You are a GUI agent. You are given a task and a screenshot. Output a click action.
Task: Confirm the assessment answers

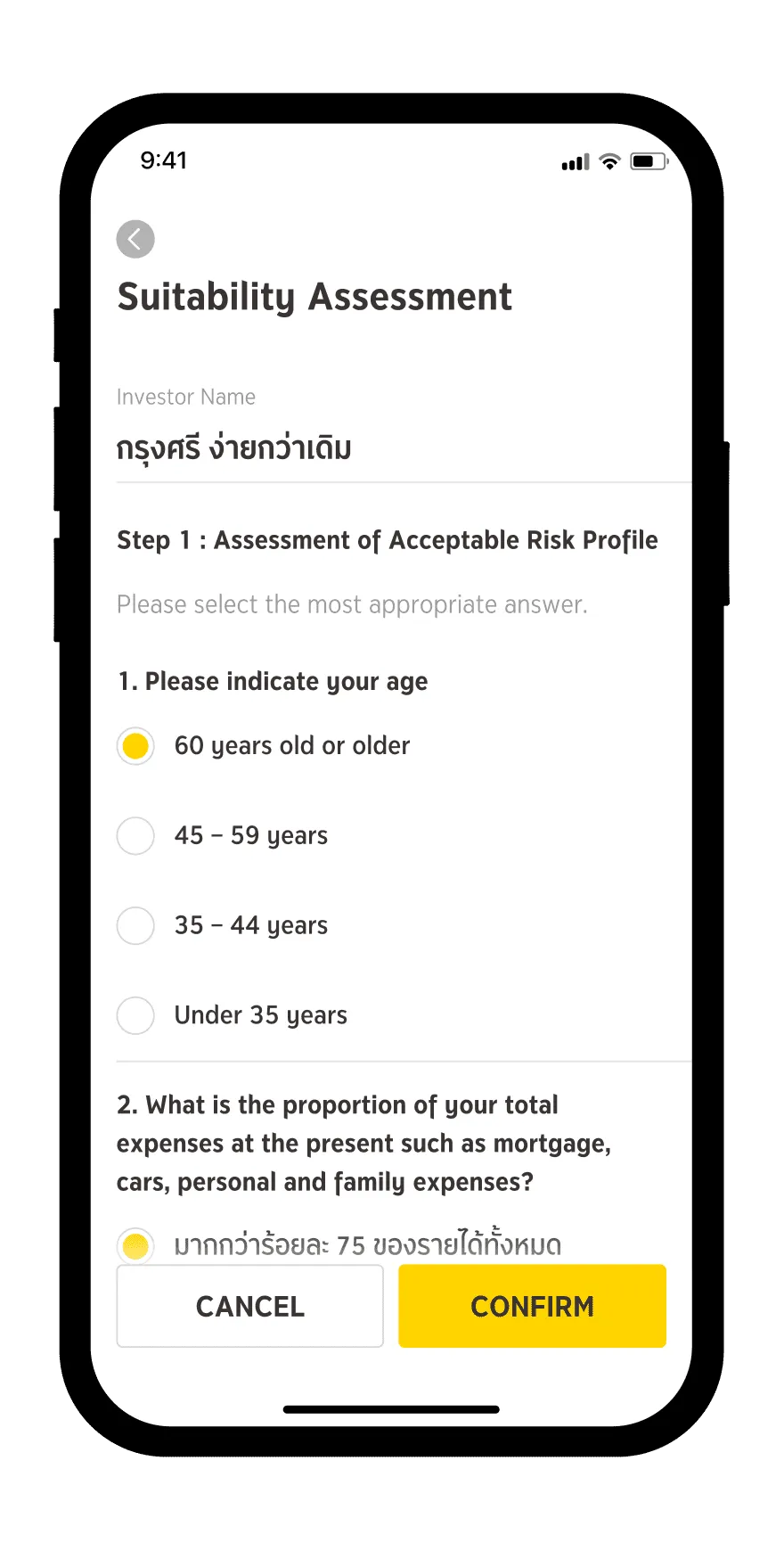coord(532,1306)
